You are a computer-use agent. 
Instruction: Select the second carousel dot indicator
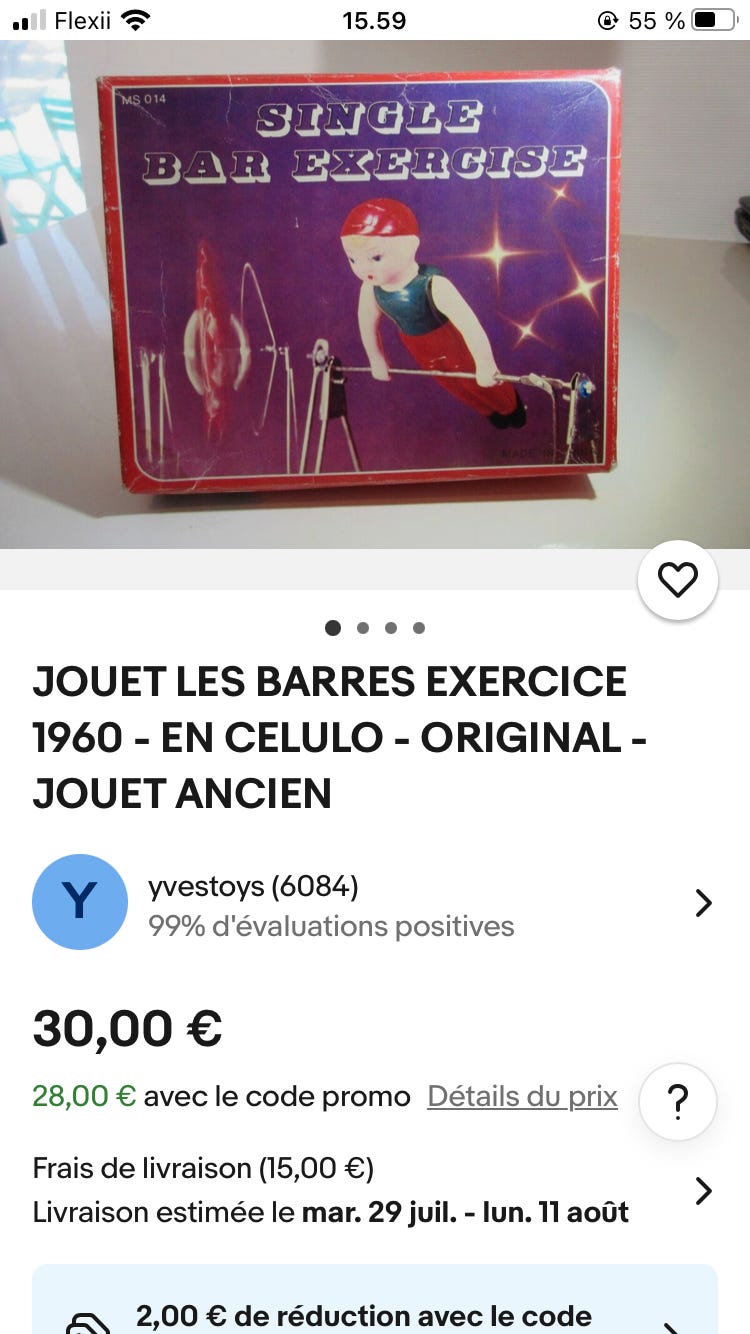point(363,628)
